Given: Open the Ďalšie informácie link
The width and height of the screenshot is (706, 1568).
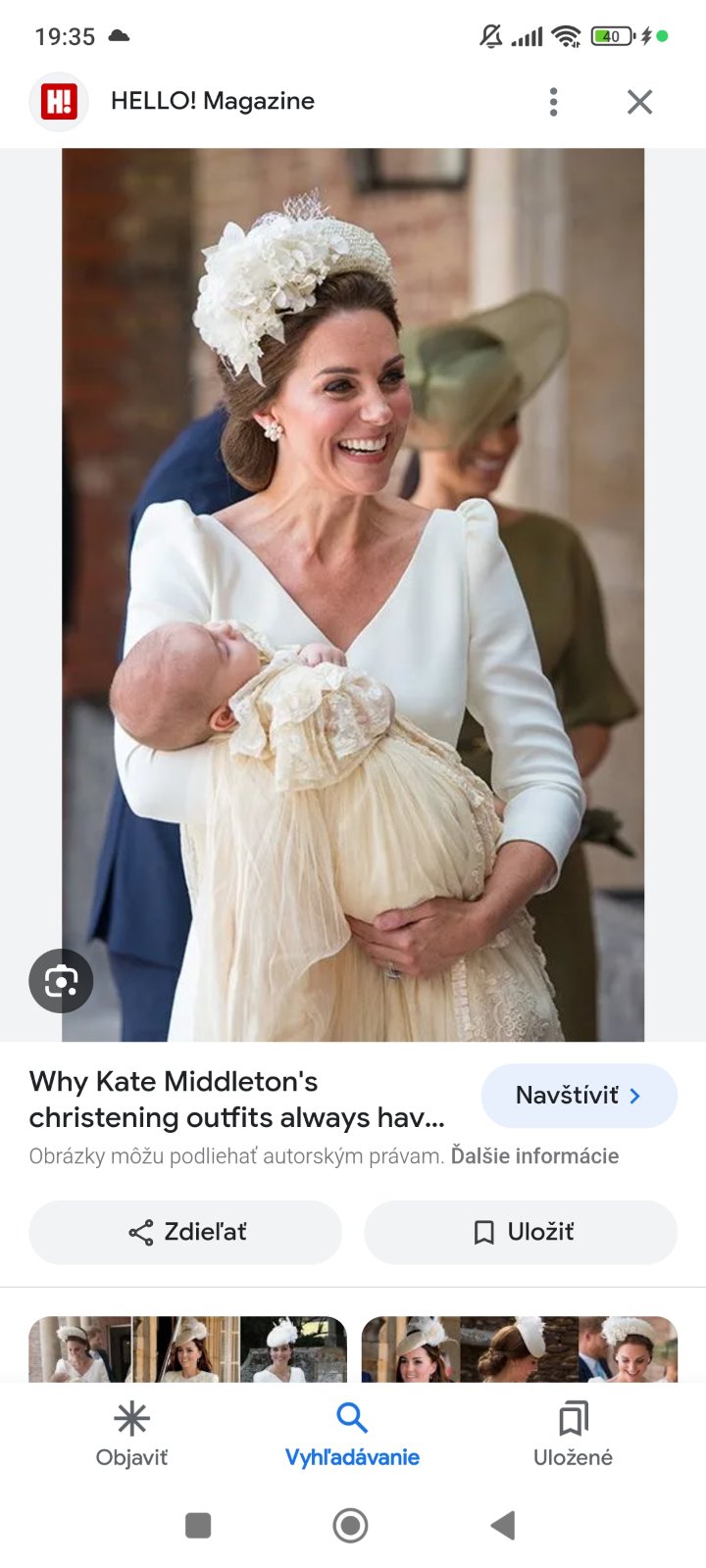Looking at the screenshot, I should (x=534, y=1156).
